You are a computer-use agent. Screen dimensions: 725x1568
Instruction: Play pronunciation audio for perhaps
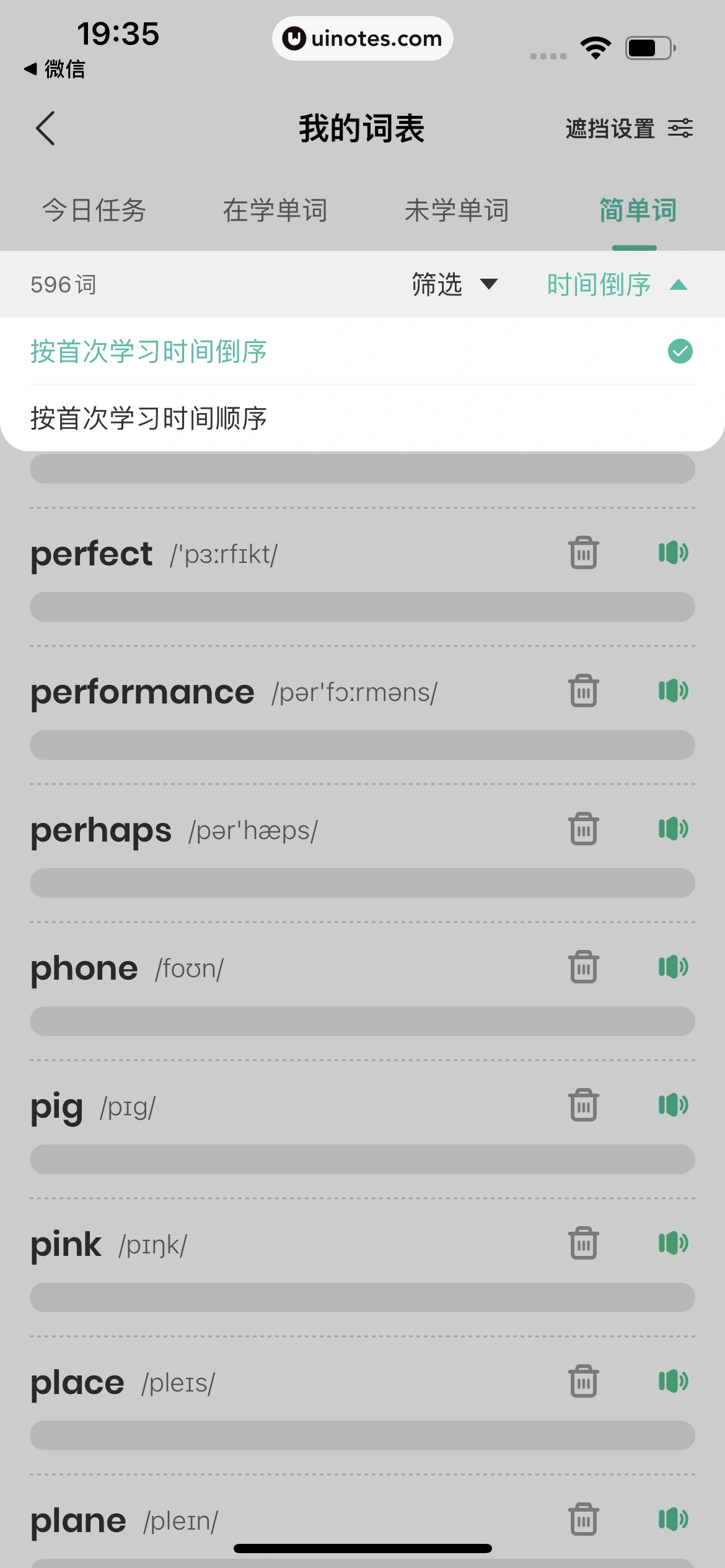(x=674, y=829)
